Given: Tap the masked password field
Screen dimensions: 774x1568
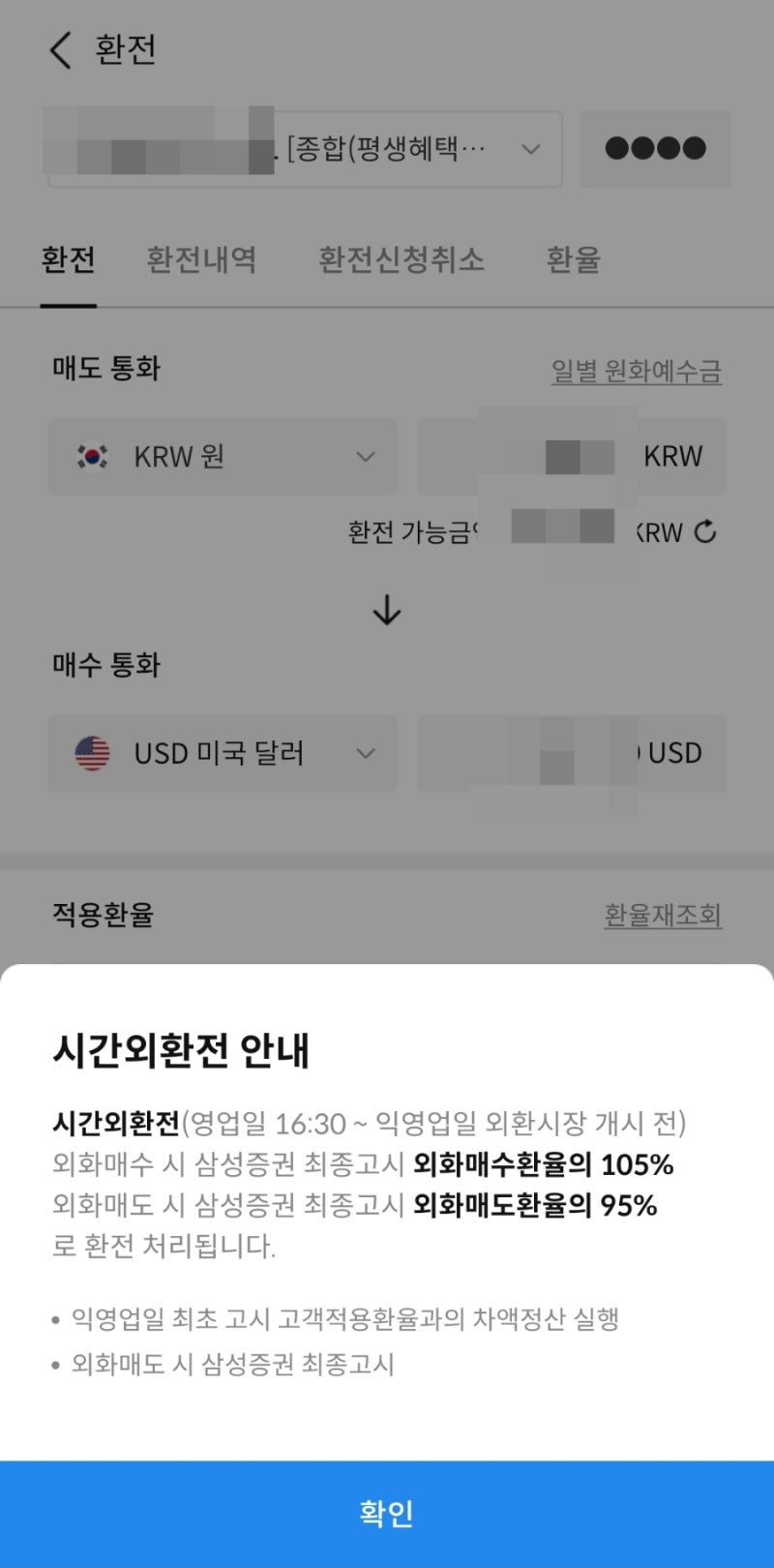Looking at the screenshot, I should (x=655, y=149).
